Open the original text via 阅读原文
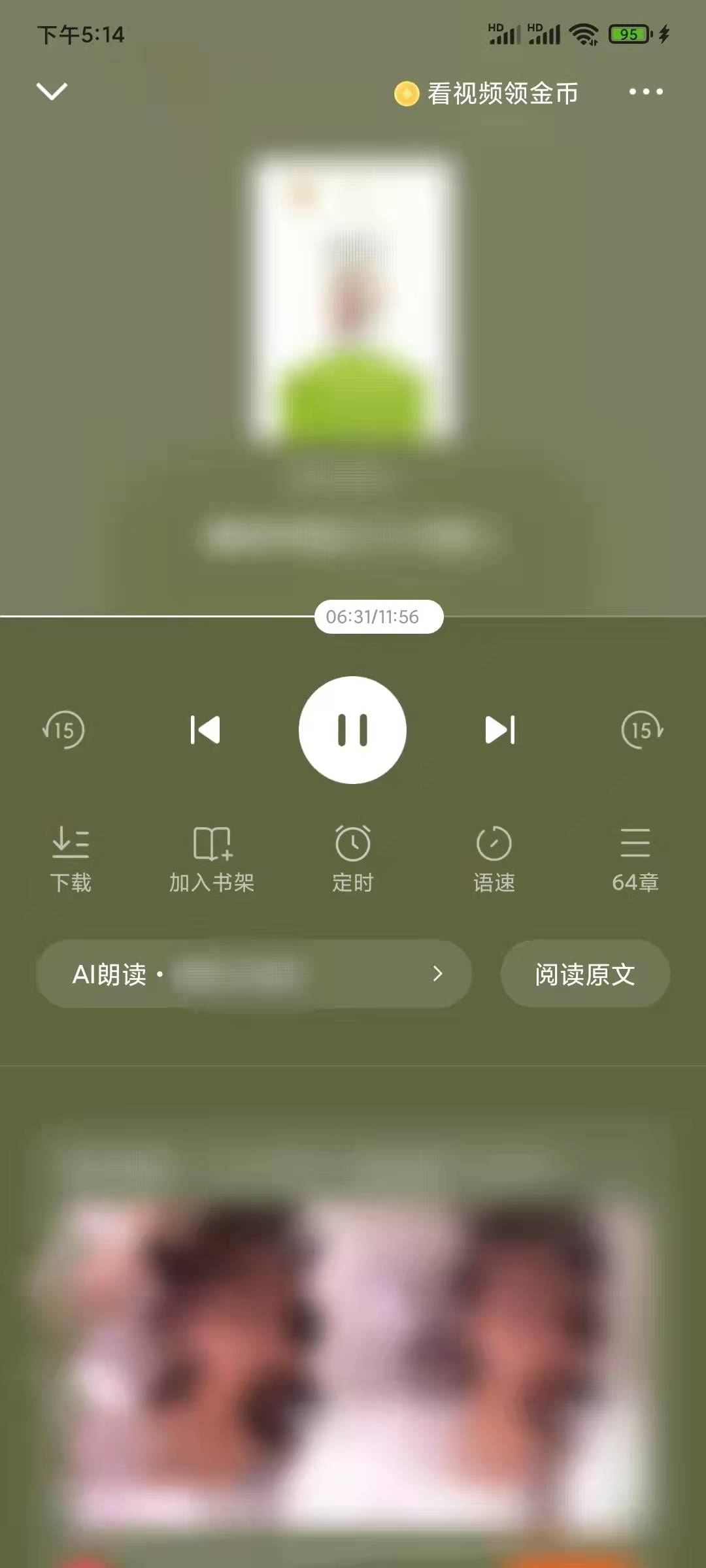Image resolution: width=706 pixels, height=1568 pixels. coord(585,974)
